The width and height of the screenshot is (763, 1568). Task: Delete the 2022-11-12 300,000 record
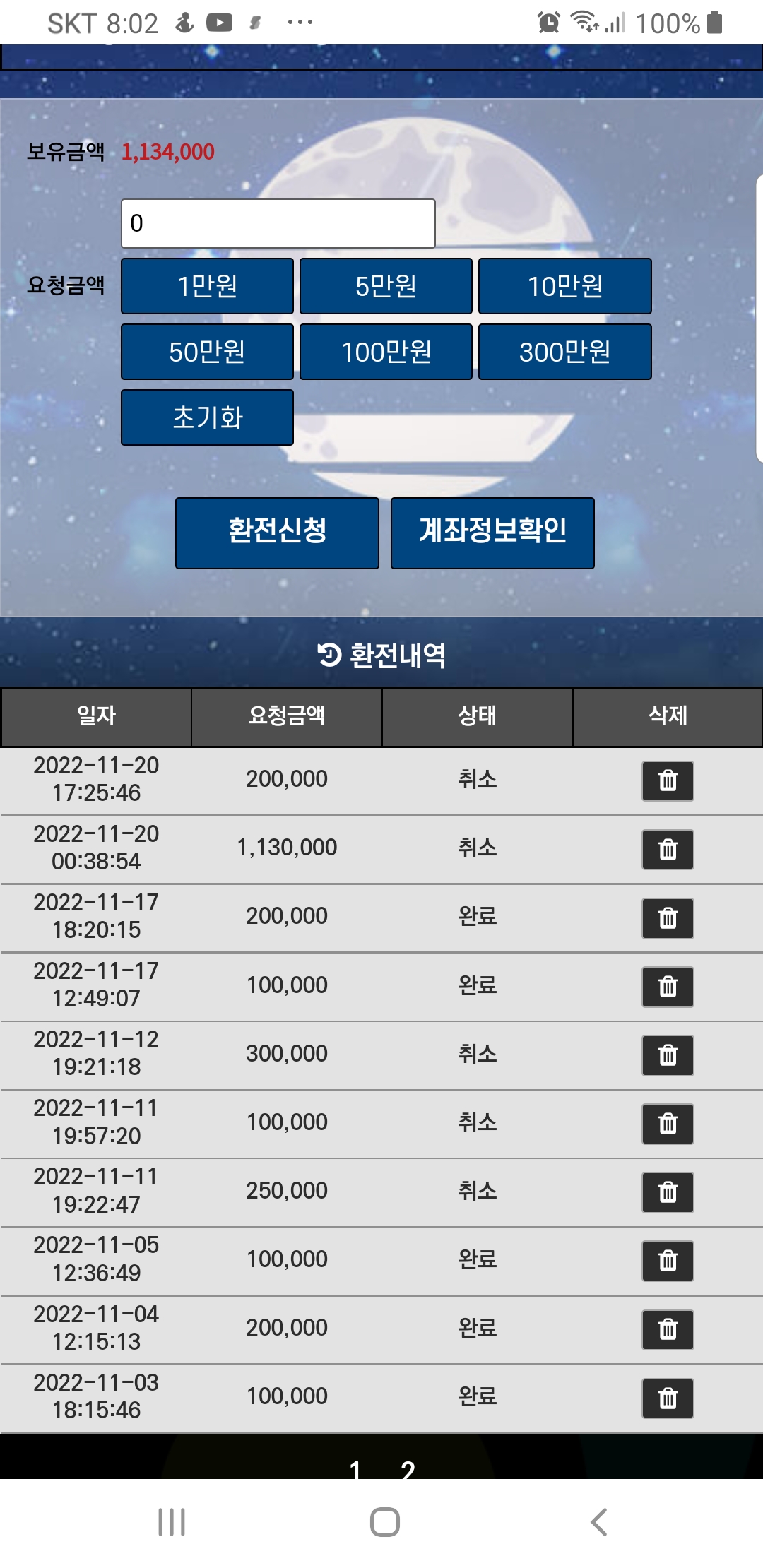(668, 1055)
